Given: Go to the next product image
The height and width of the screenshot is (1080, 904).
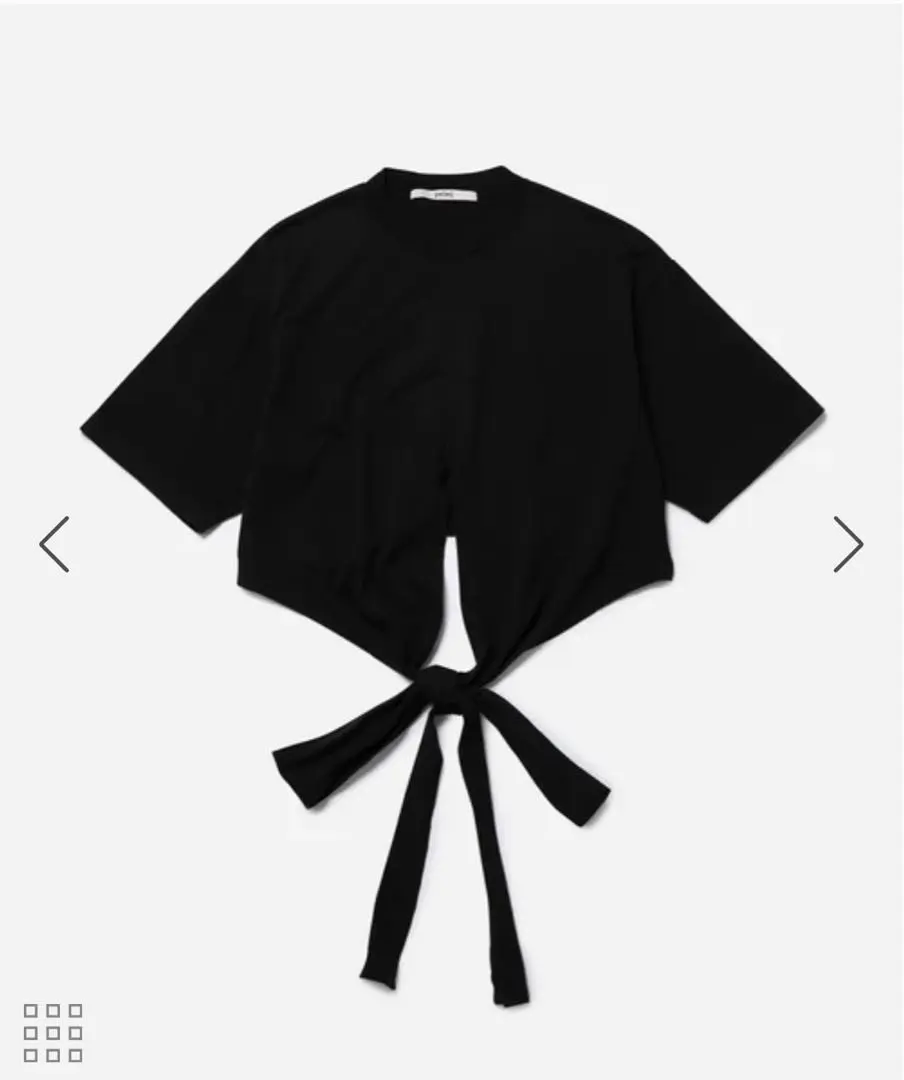Looking at the screenshot, I should point(847,544).
